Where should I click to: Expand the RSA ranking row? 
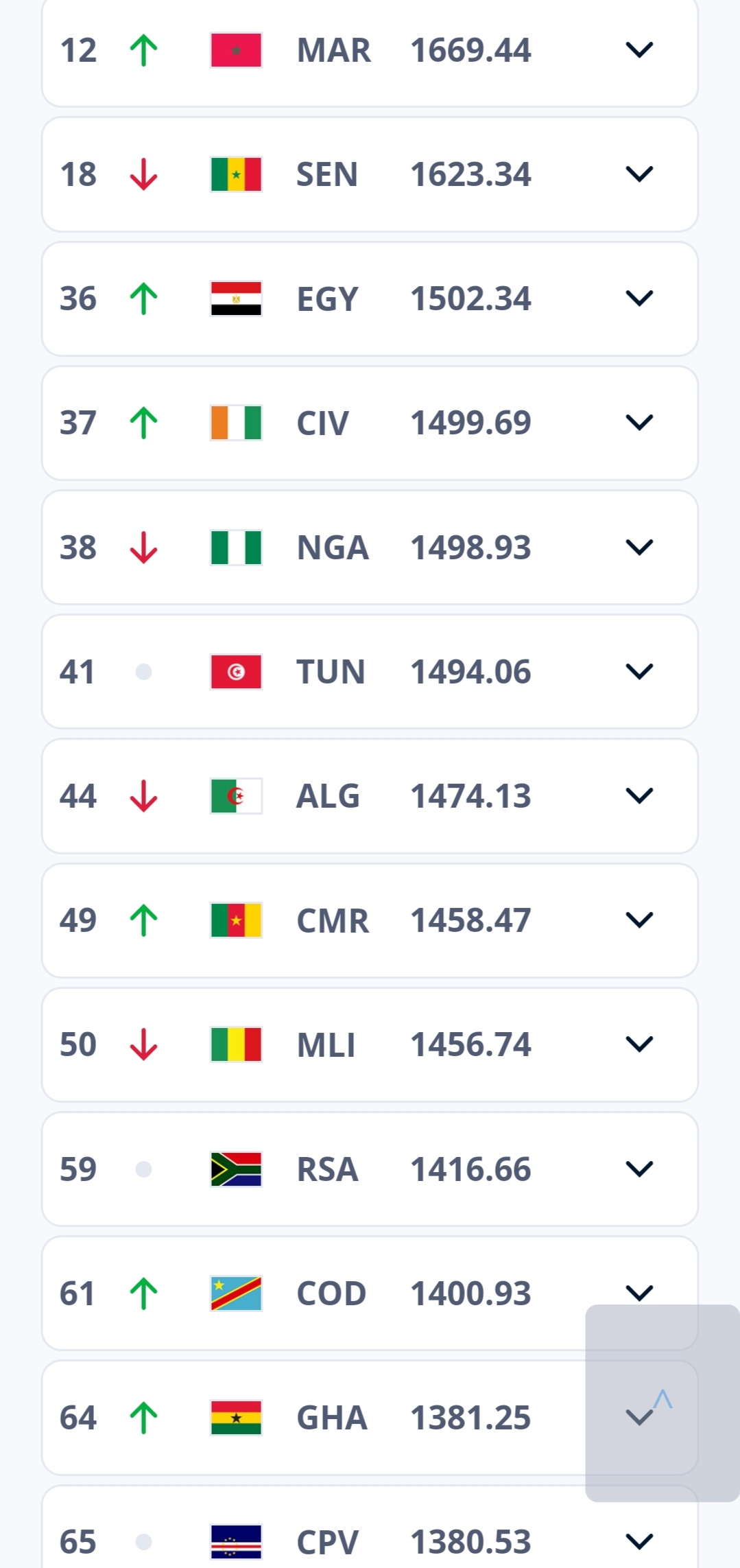pos(639,1169)
